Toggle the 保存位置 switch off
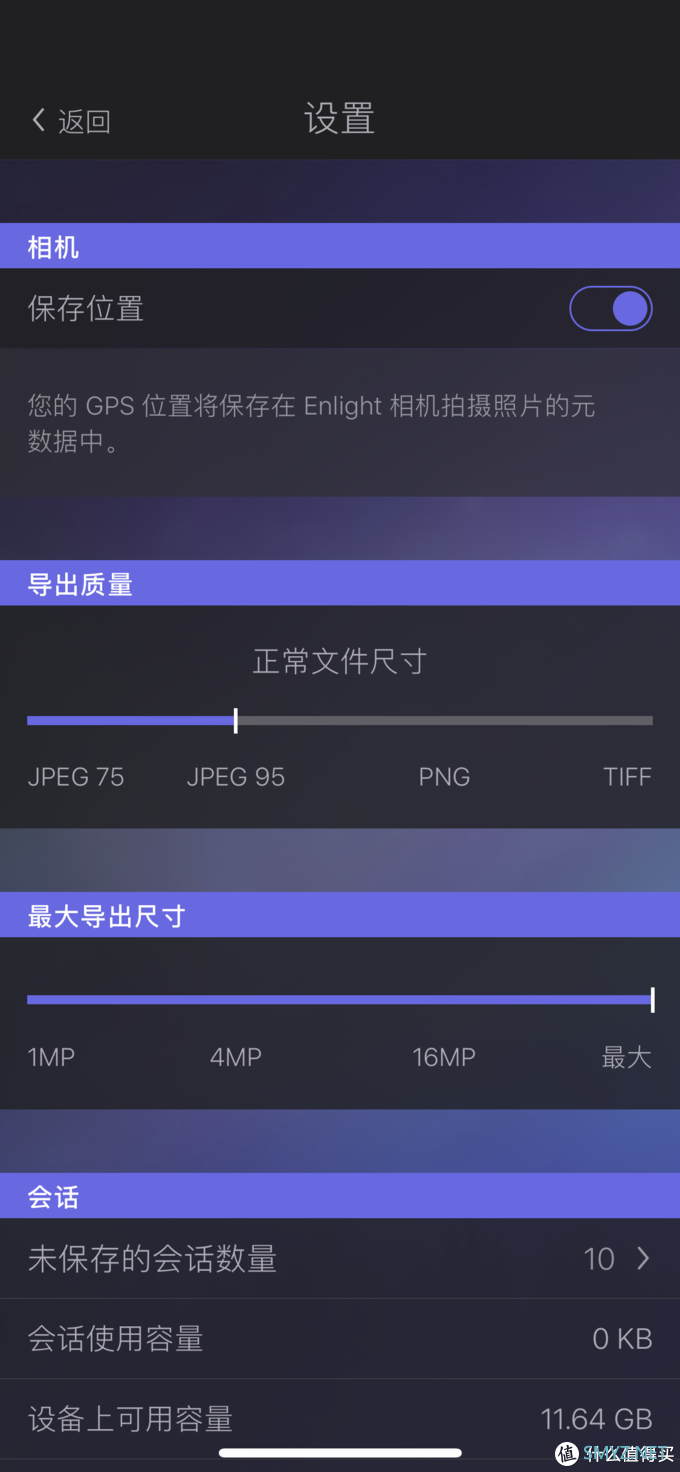The width and height of the screenshot is (680, 1472). coord(610,308)
